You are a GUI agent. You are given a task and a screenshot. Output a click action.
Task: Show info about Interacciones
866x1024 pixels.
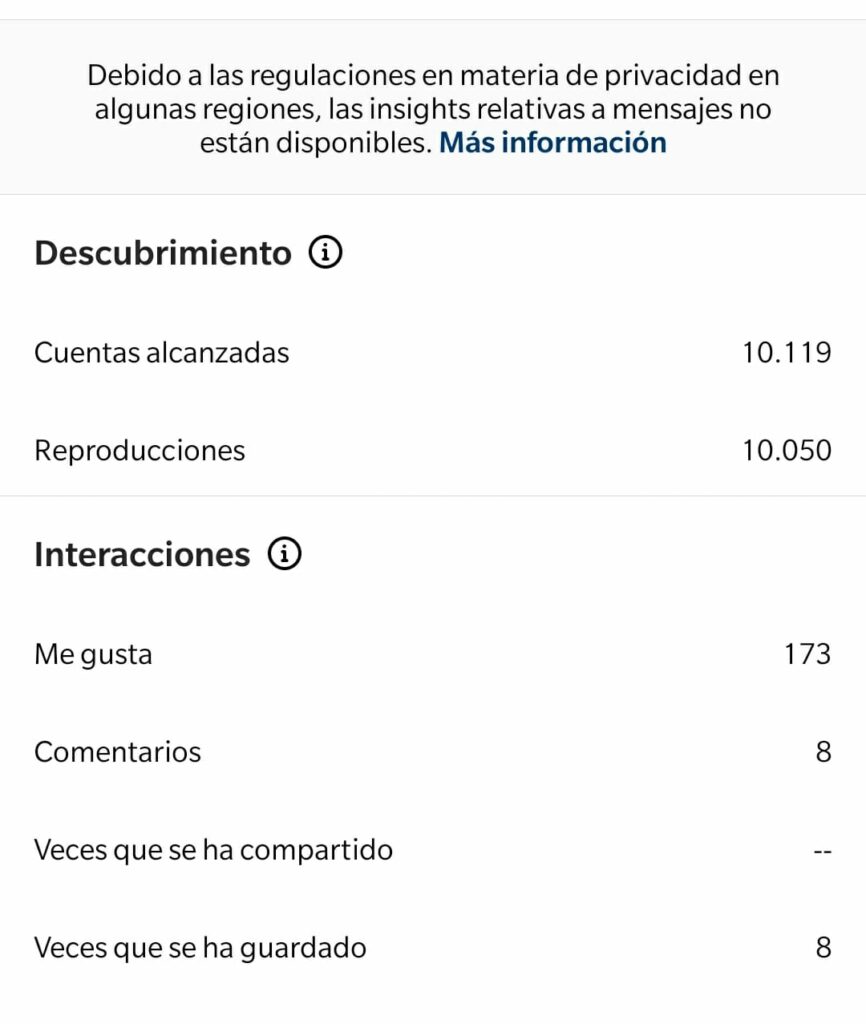tap(284, 554)
